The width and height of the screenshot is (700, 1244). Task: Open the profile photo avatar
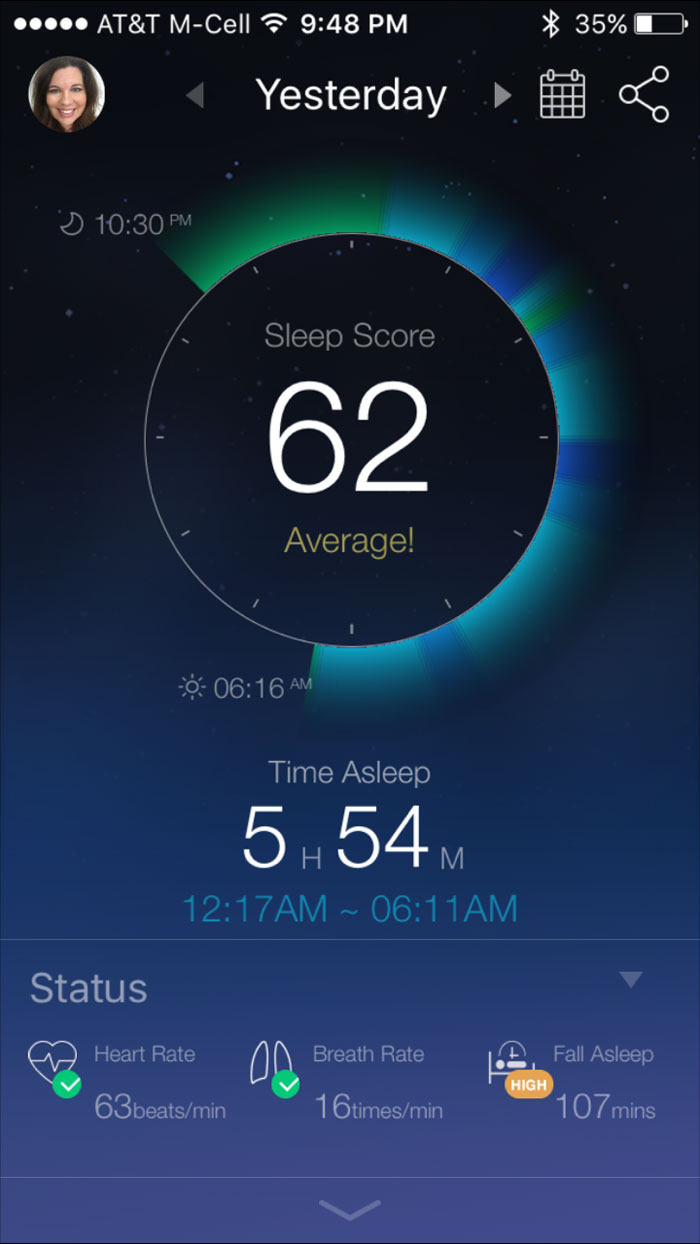coord(67,94)
